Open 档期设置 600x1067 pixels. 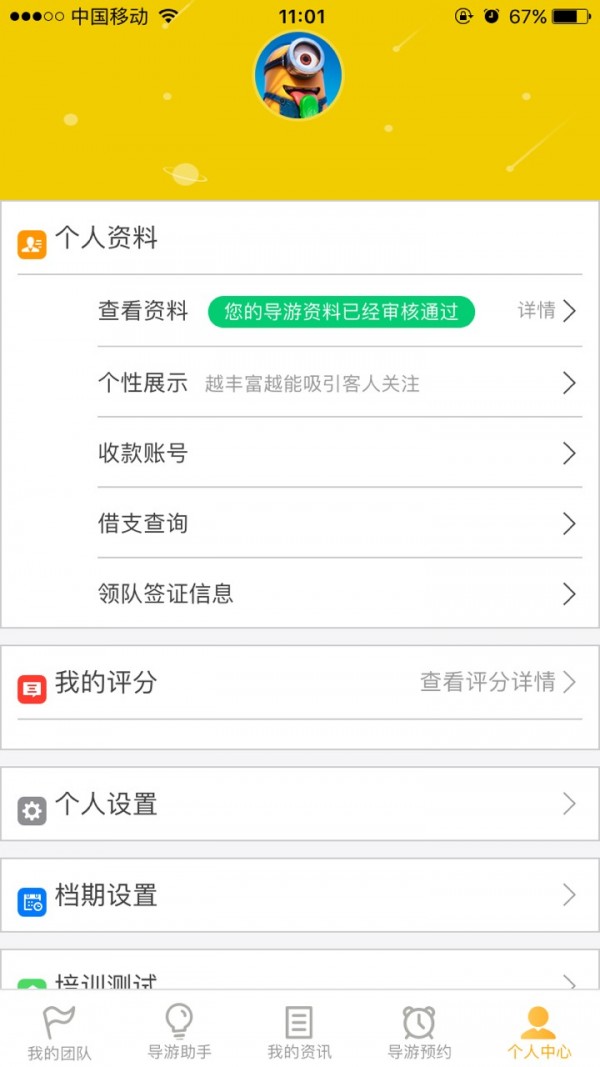[300, 895]
